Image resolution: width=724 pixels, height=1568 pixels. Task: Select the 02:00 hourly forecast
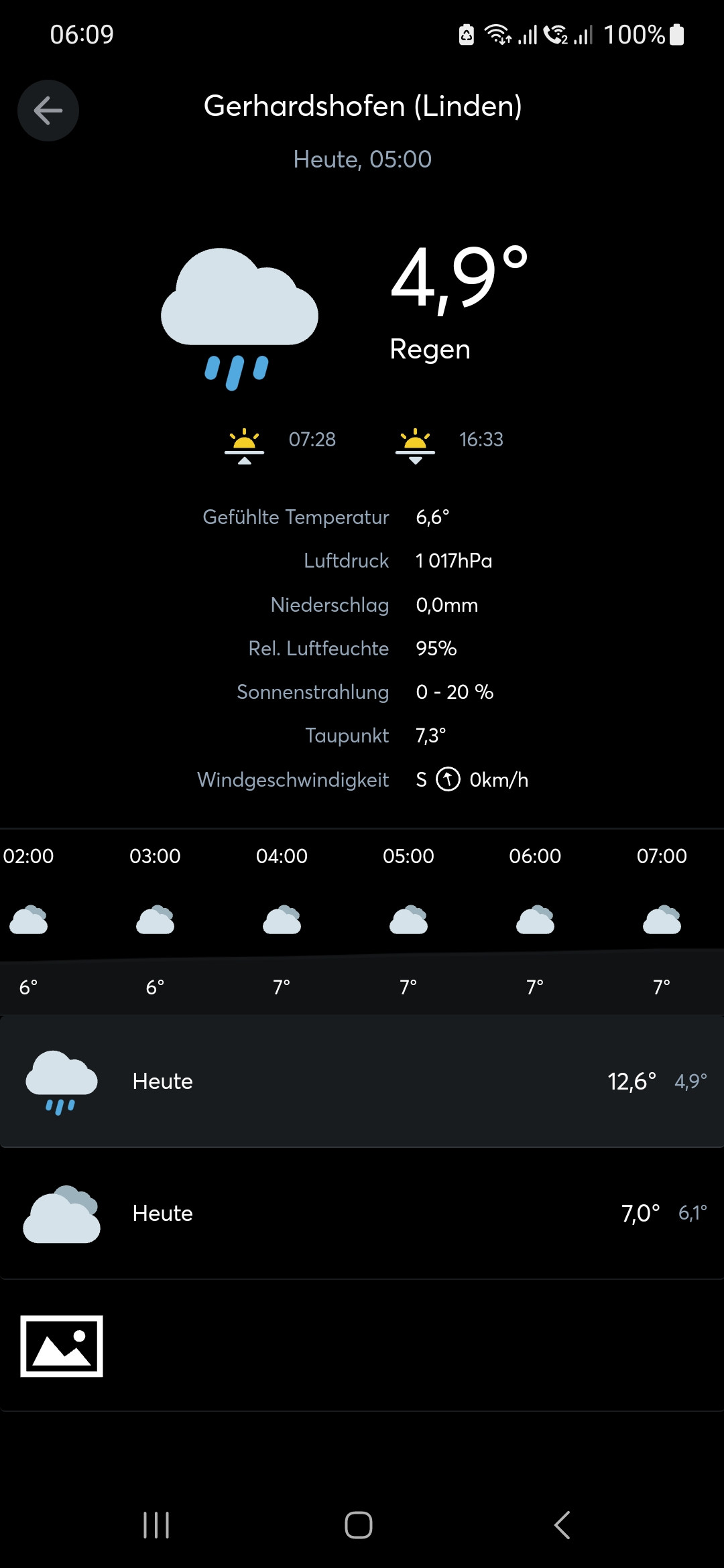28,921
